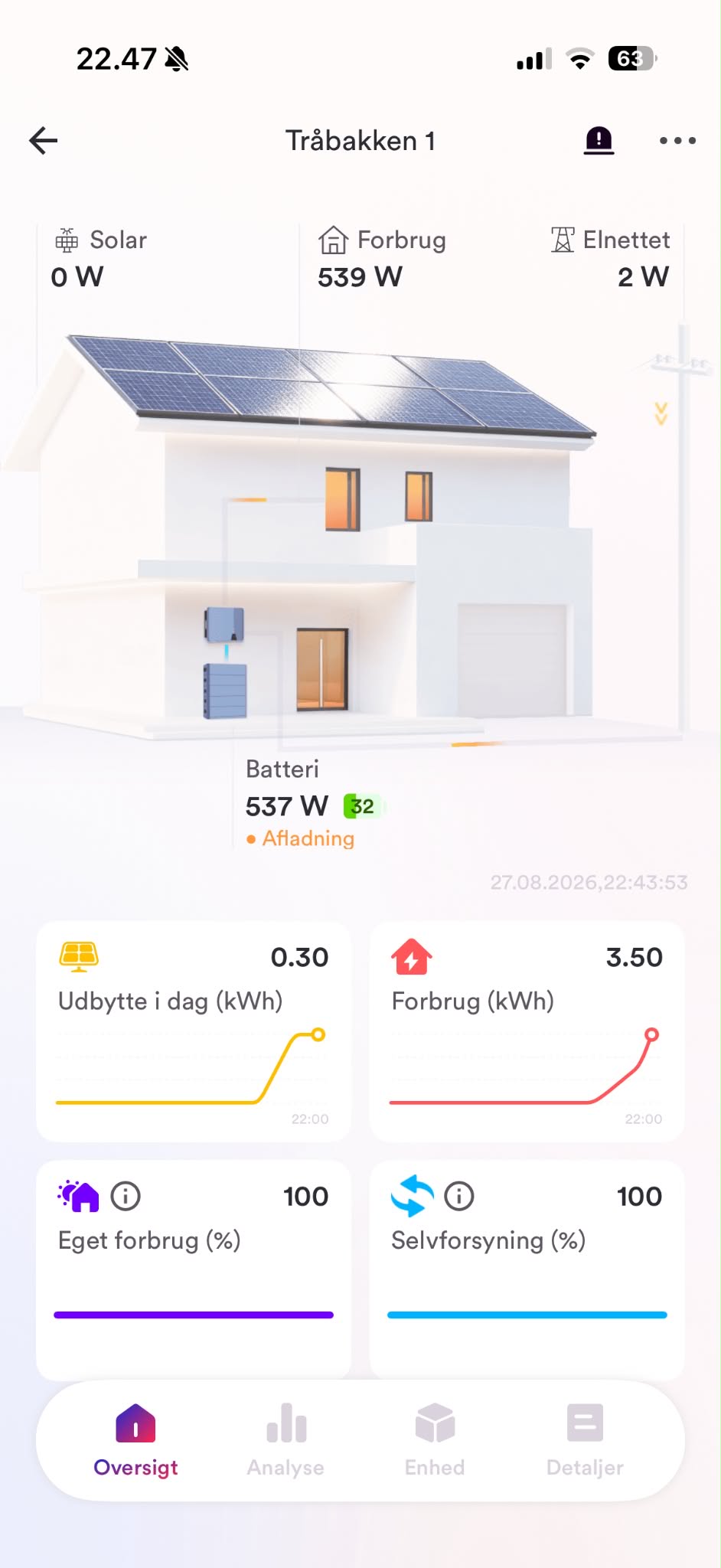Switch to the Enhed tab
This screenshot has width=721, height=1568.
[435, 1440]
